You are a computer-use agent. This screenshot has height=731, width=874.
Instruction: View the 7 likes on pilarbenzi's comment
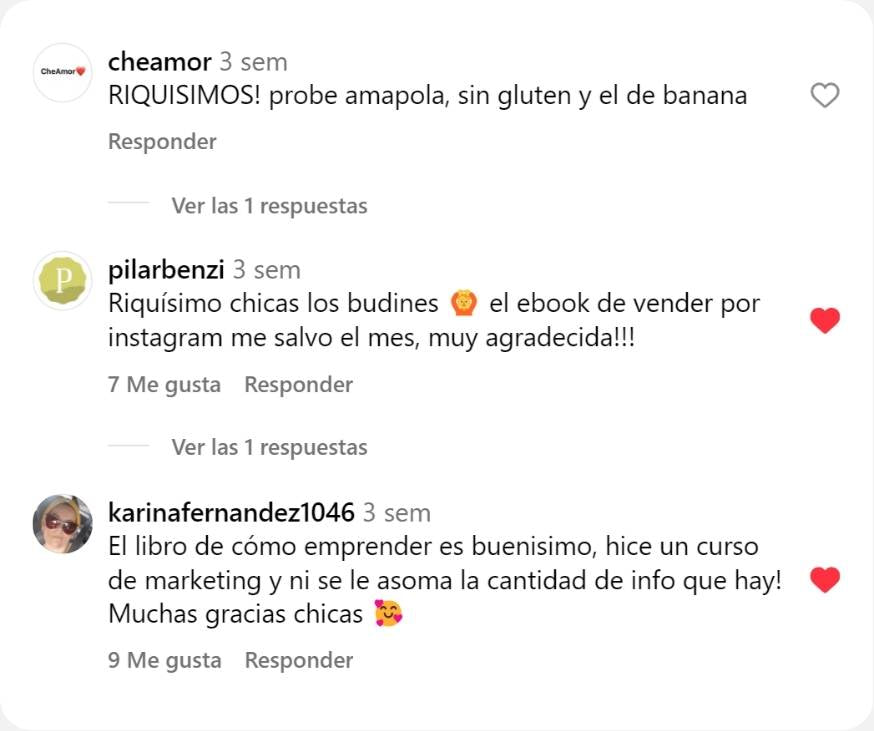pyautogui.click(x=164, y=385)
